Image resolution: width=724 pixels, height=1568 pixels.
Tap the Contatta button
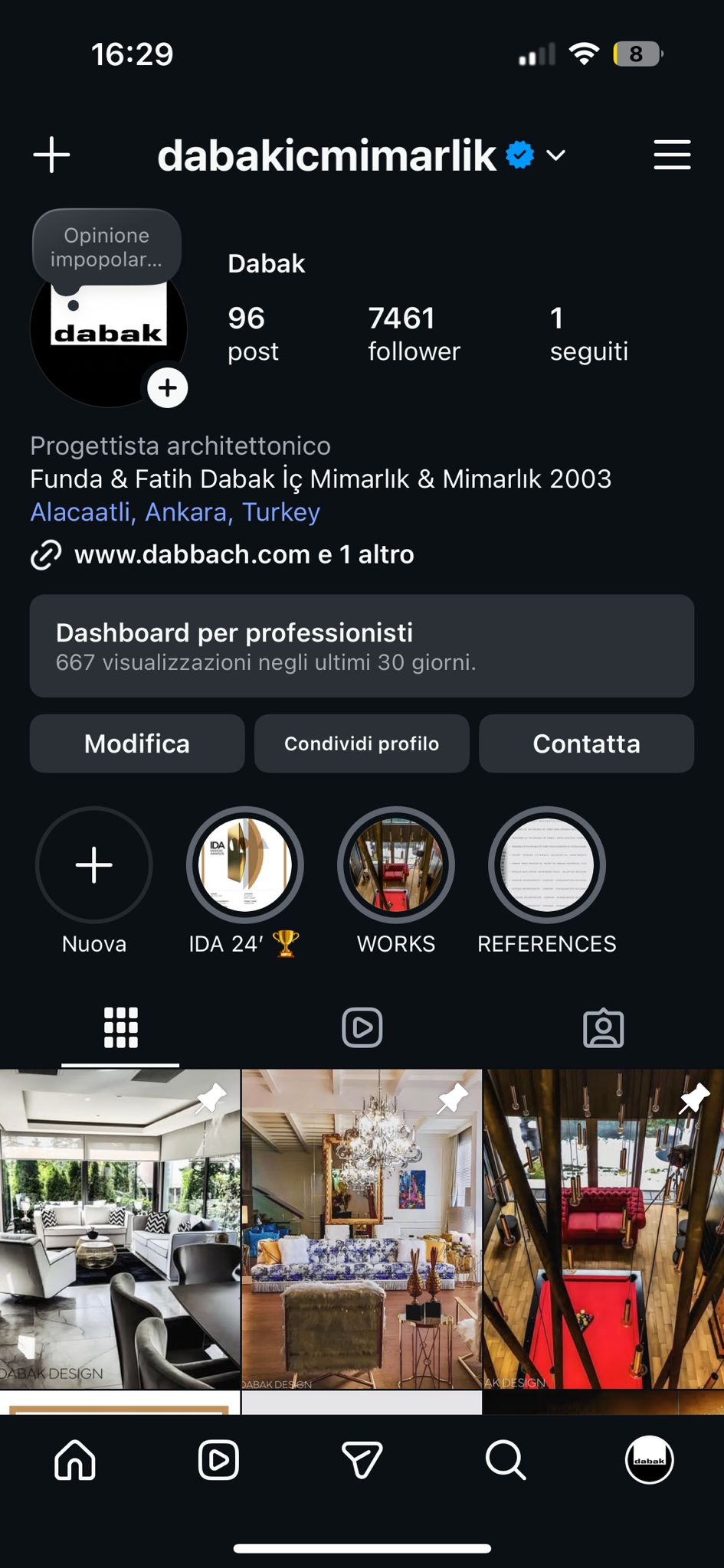click(586, 743)
